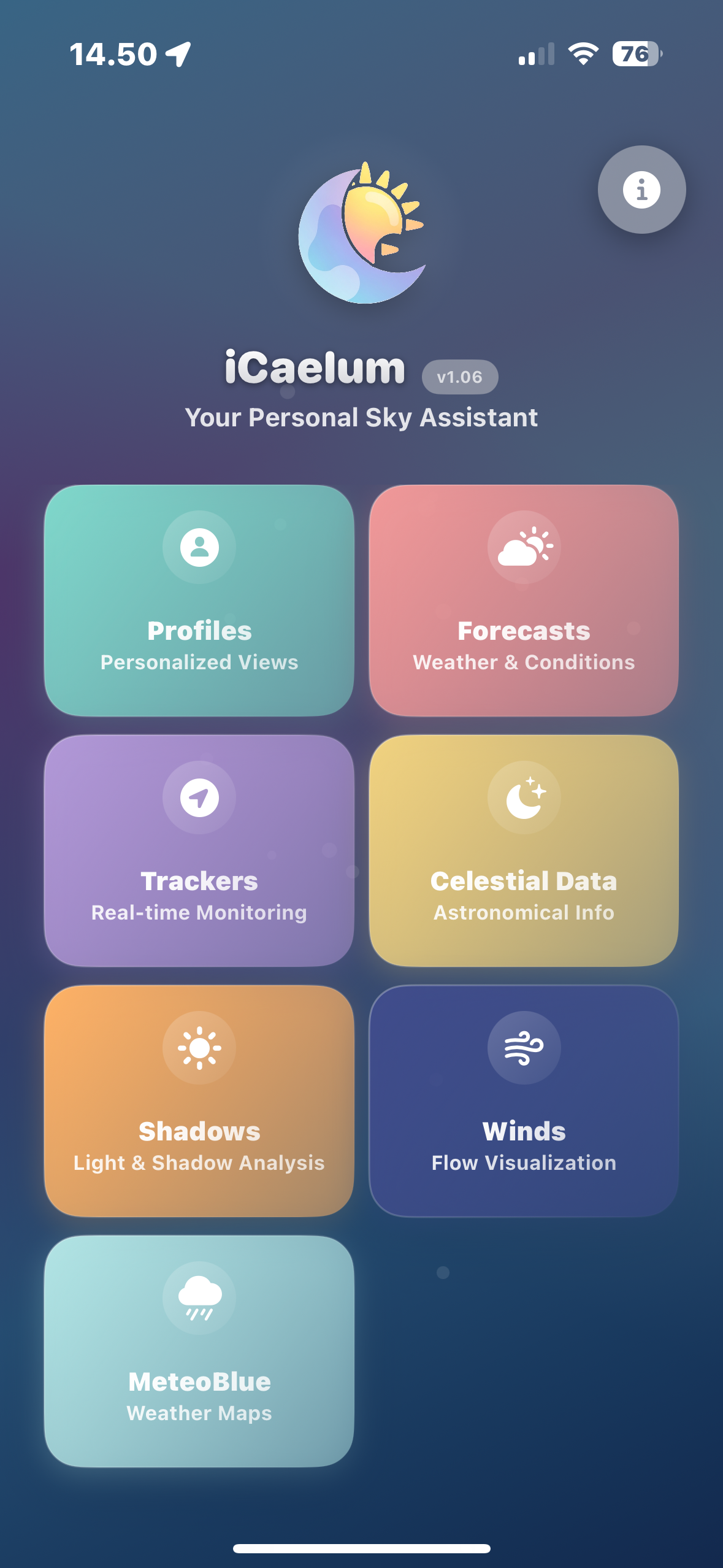Screen dimensions: 723x1568
Task: Select the Trackers real-time monitoring tile
Action: (x=199, y=850)
